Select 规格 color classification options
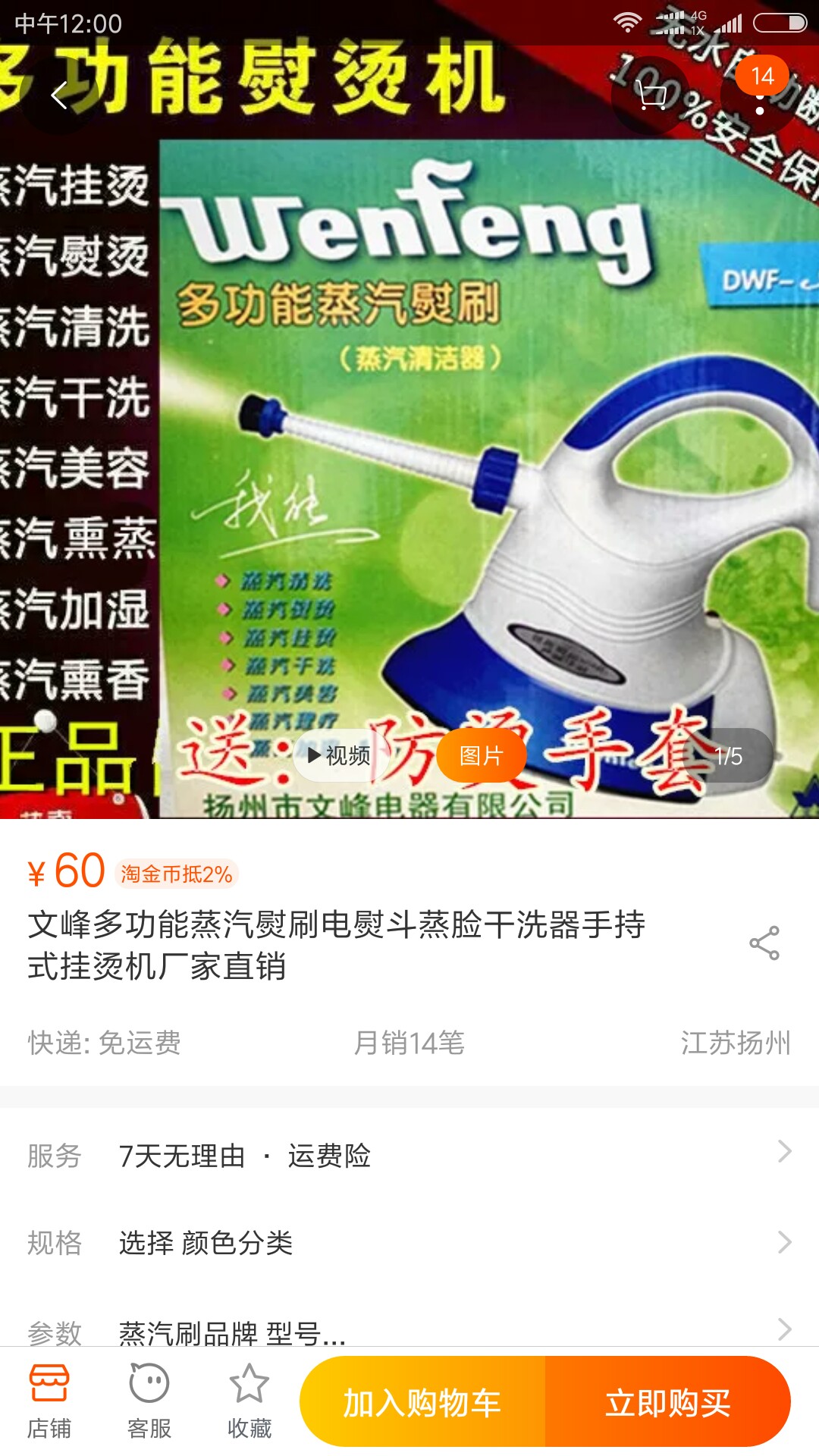This screenshot has width=819, height=1456. tap(409, 1243)
